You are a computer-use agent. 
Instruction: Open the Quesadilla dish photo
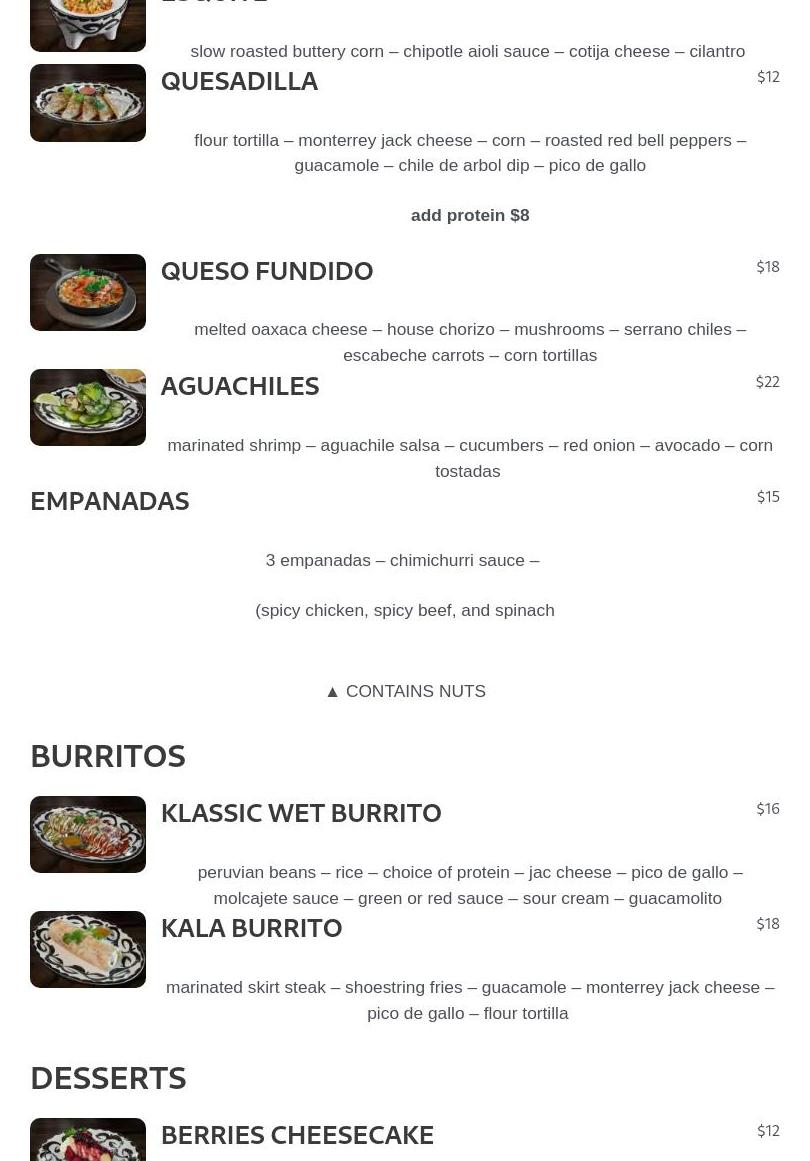coord(88,103)
